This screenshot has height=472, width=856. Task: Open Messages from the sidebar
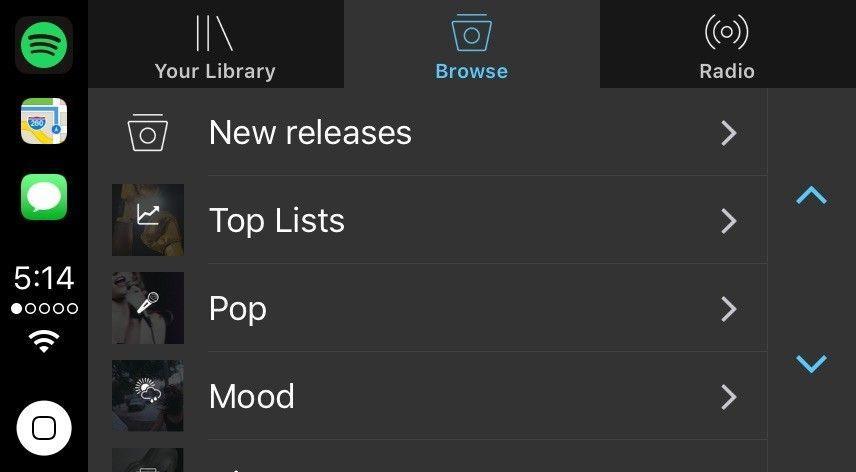[x=44, y=197]
